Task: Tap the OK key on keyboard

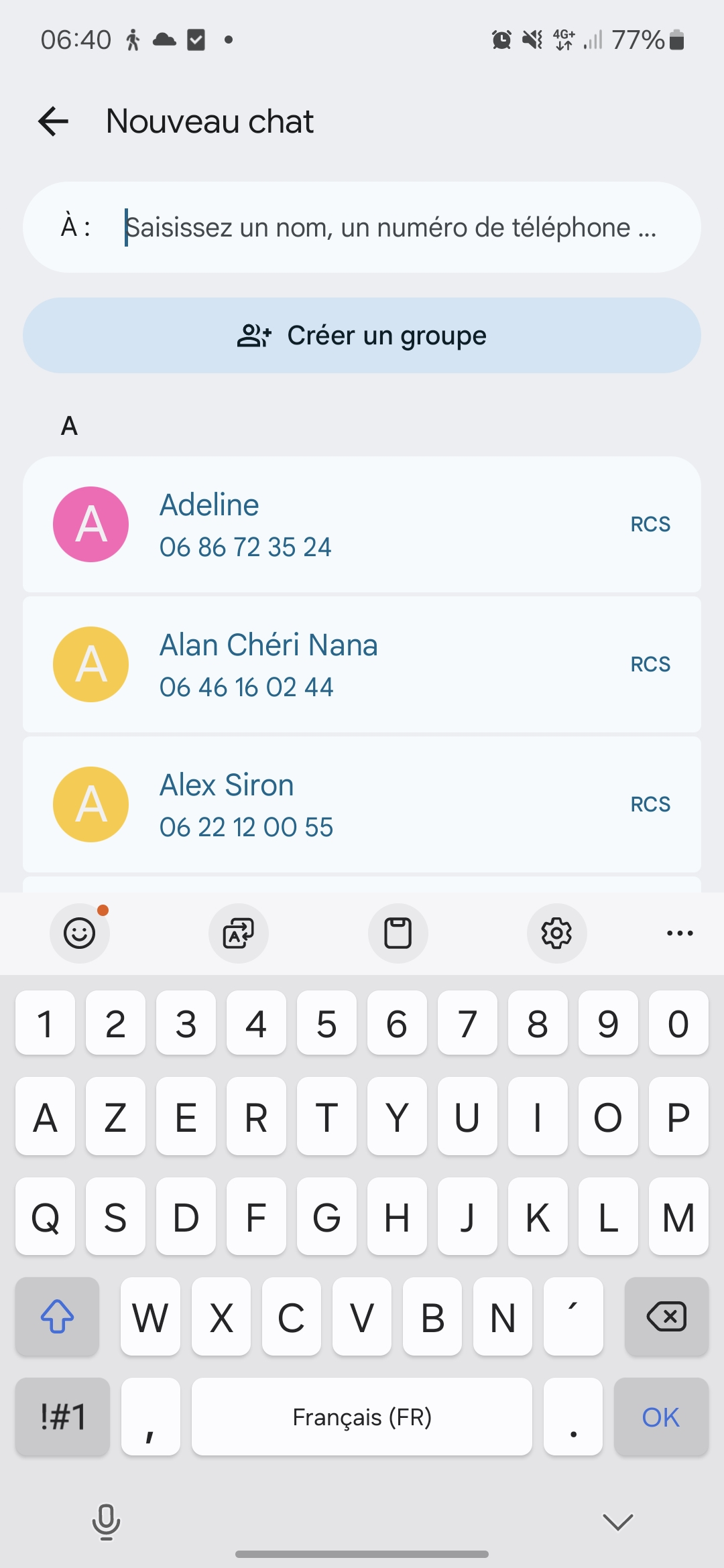Action: click(x=660, y=1417)
